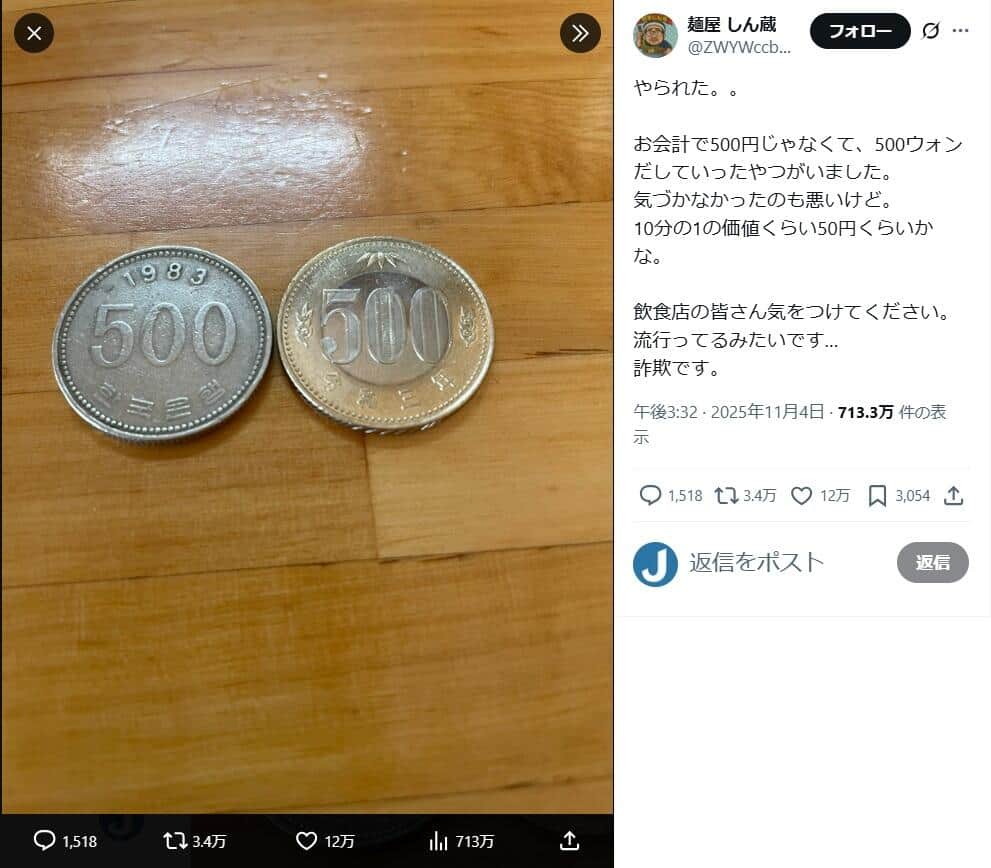Open the timestamp link 午後3:32 · 2025年11月4日

[729, 412]
